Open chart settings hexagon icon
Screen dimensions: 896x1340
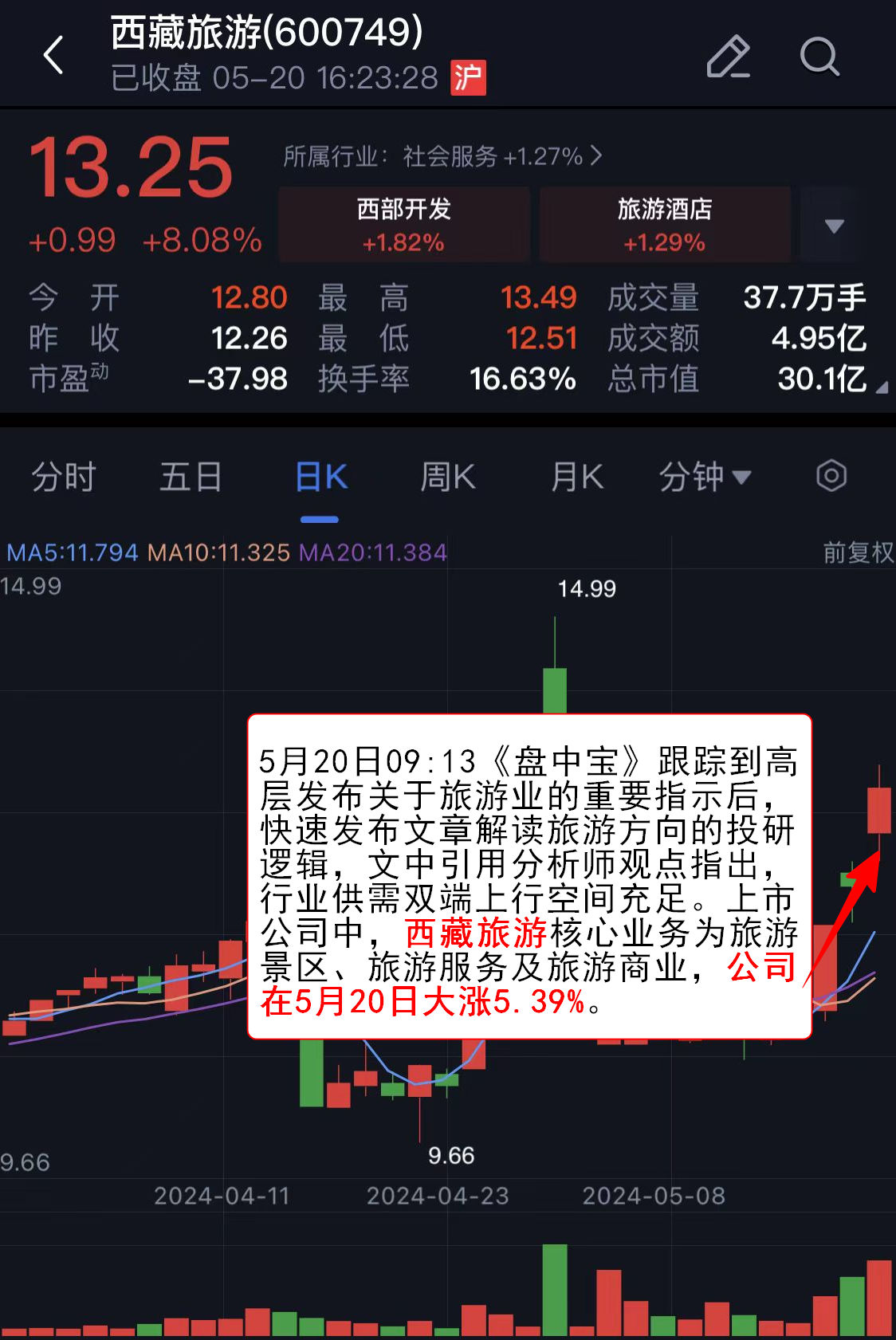(831, 477)
